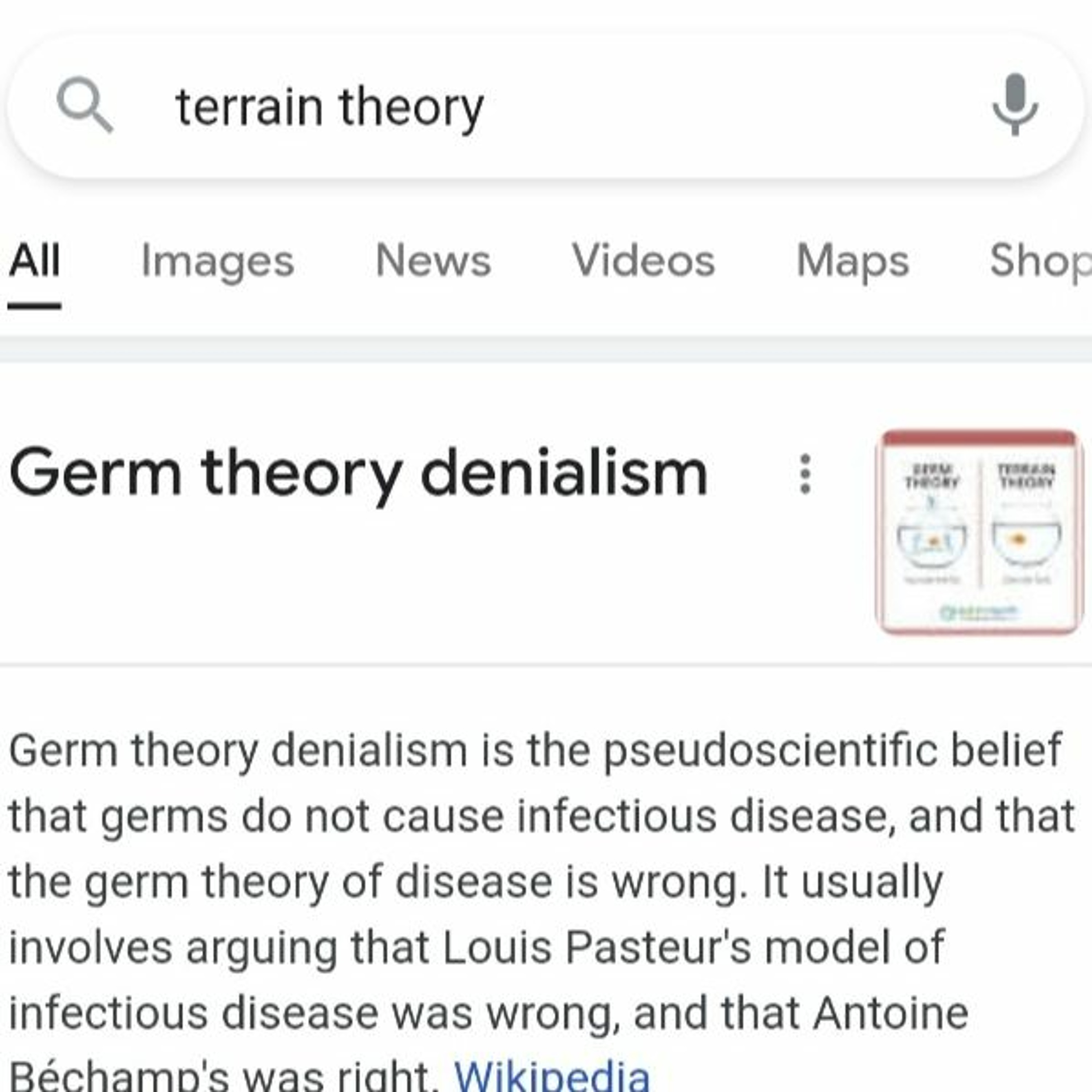Tap the search box containing terrain theory
The image size is (1092, 1092).
coord(509,106)
